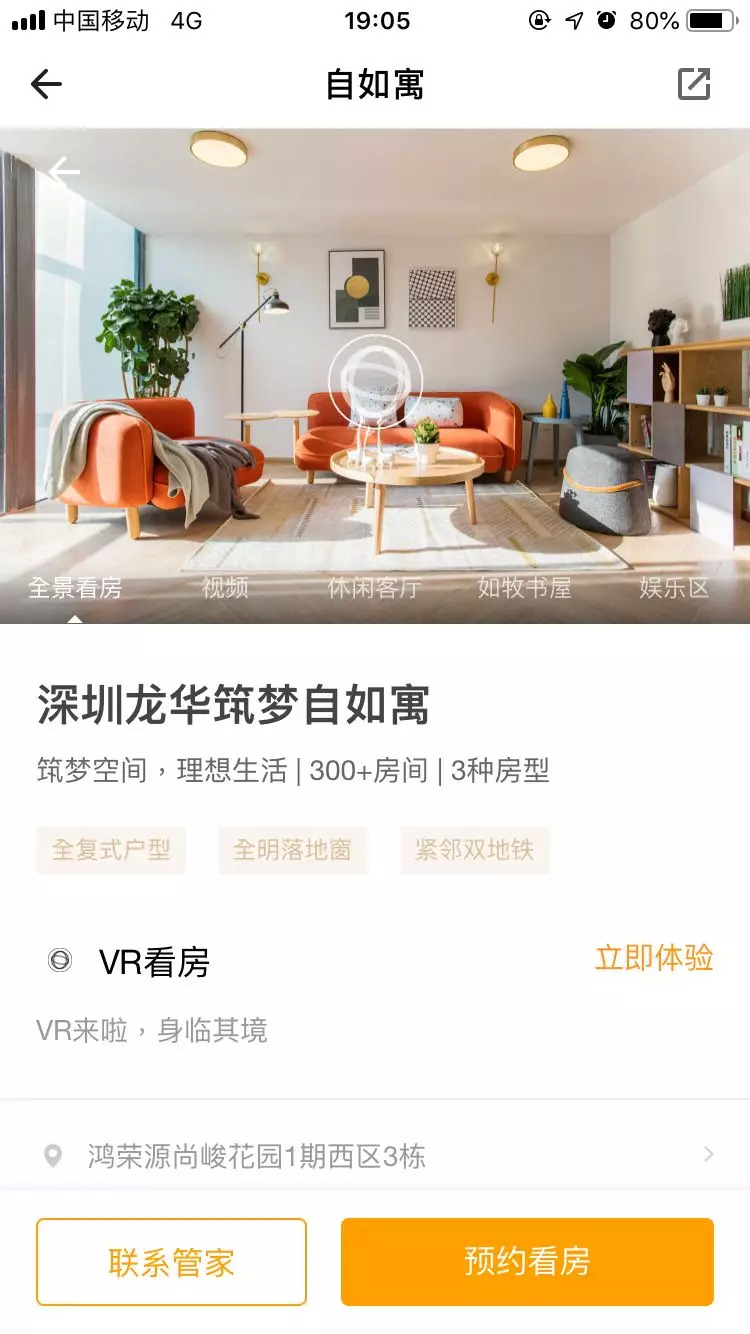The width and height of the screenshot is (750, 1334).
Task: View the 如牧书屋 photos tab
Action: [524, 588]
